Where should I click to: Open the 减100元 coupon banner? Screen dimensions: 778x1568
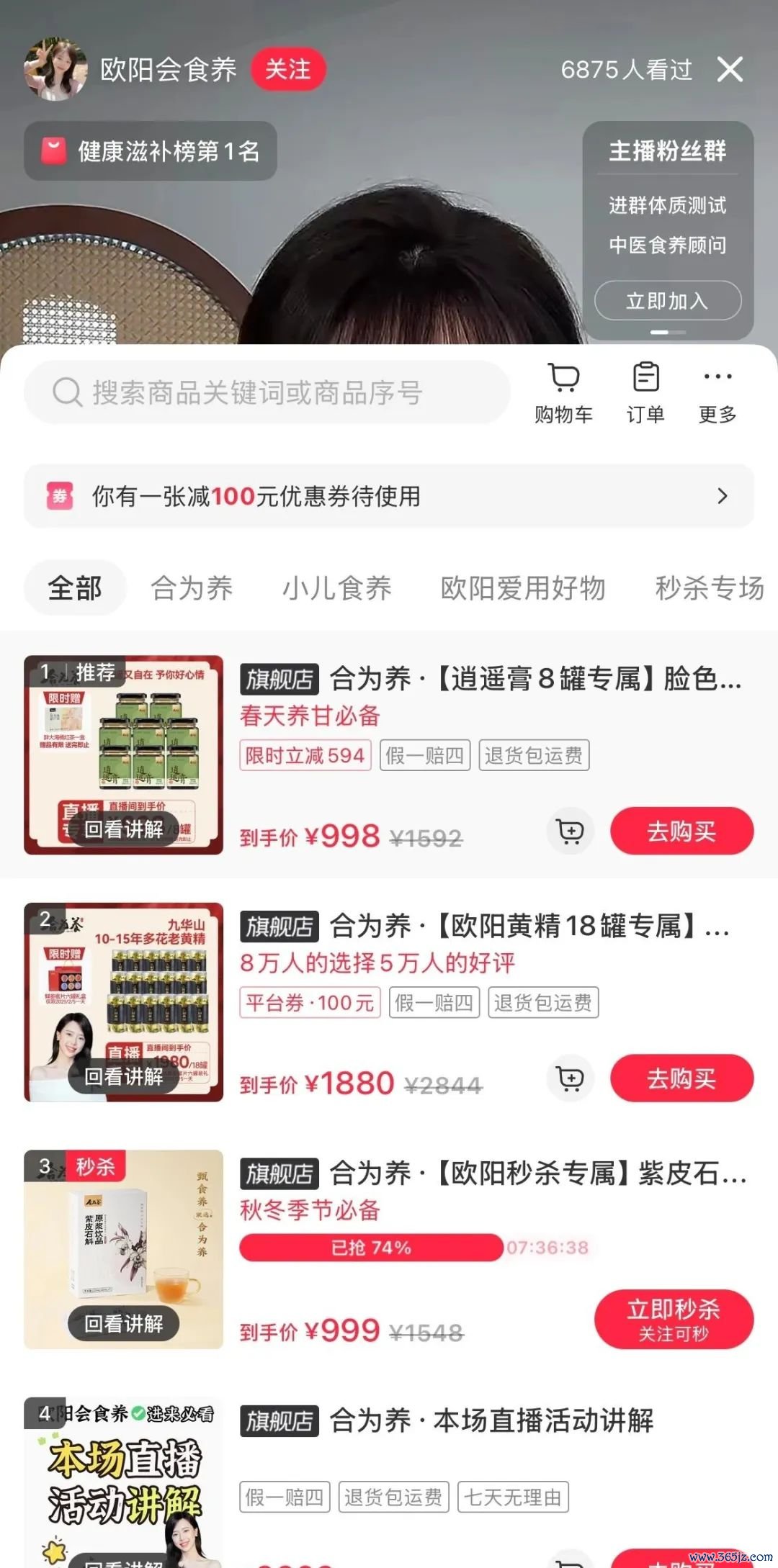[389, 496]
